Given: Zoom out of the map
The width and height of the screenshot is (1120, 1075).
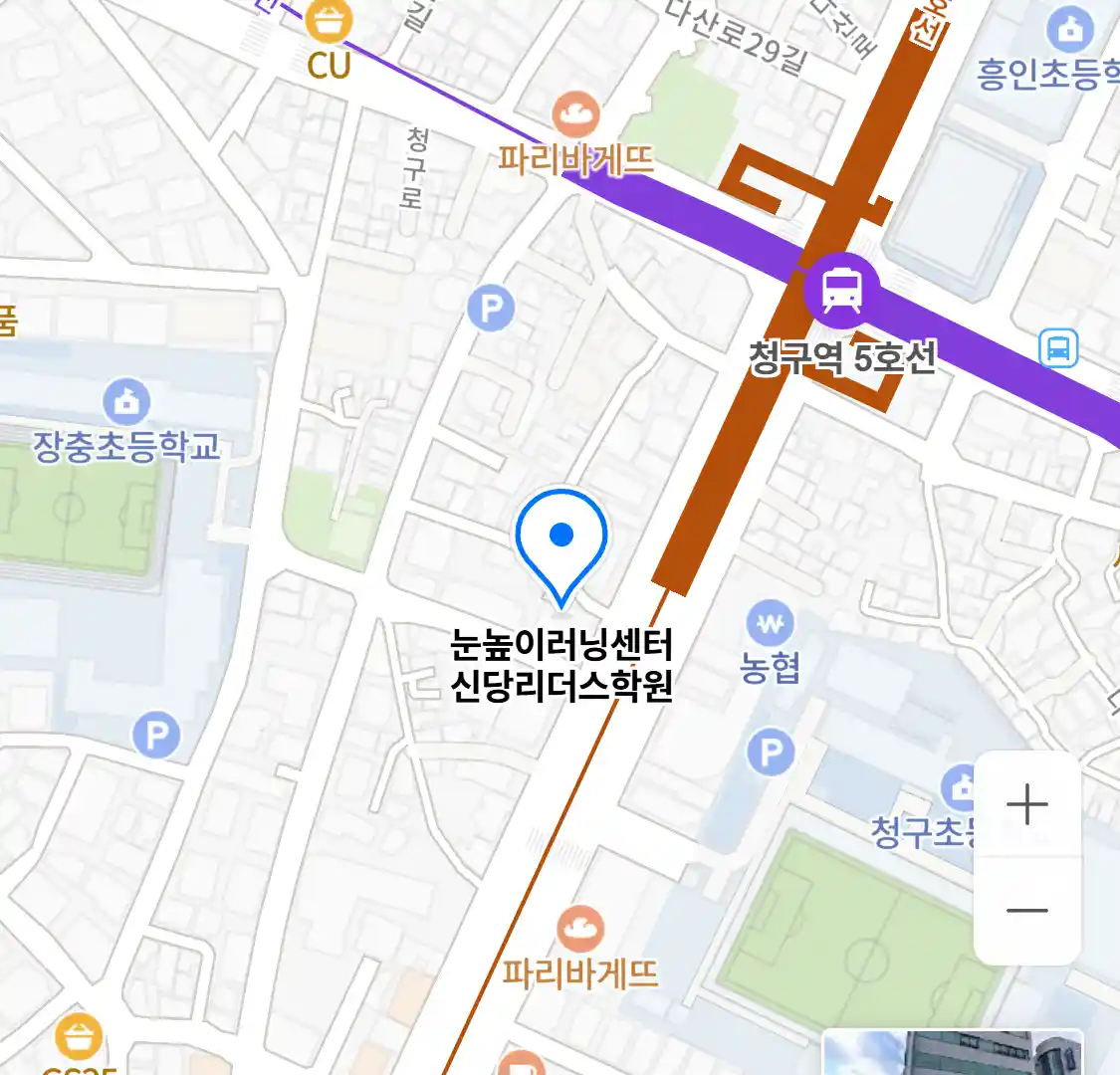Looking at the screenshot, I should [1026, 910].
